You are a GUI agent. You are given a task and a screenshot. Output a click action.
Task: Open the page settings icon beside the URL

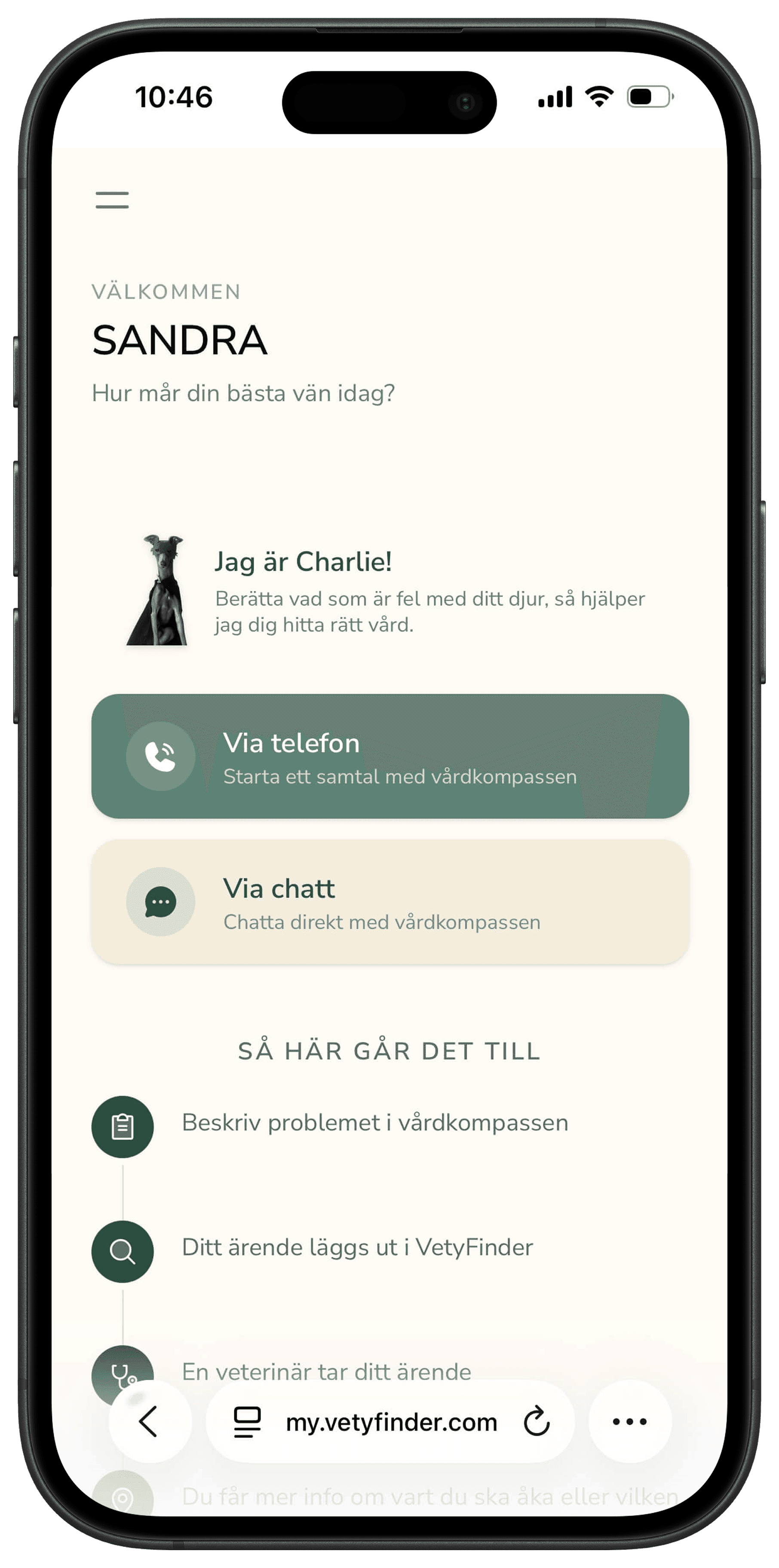pos(247,1422)
